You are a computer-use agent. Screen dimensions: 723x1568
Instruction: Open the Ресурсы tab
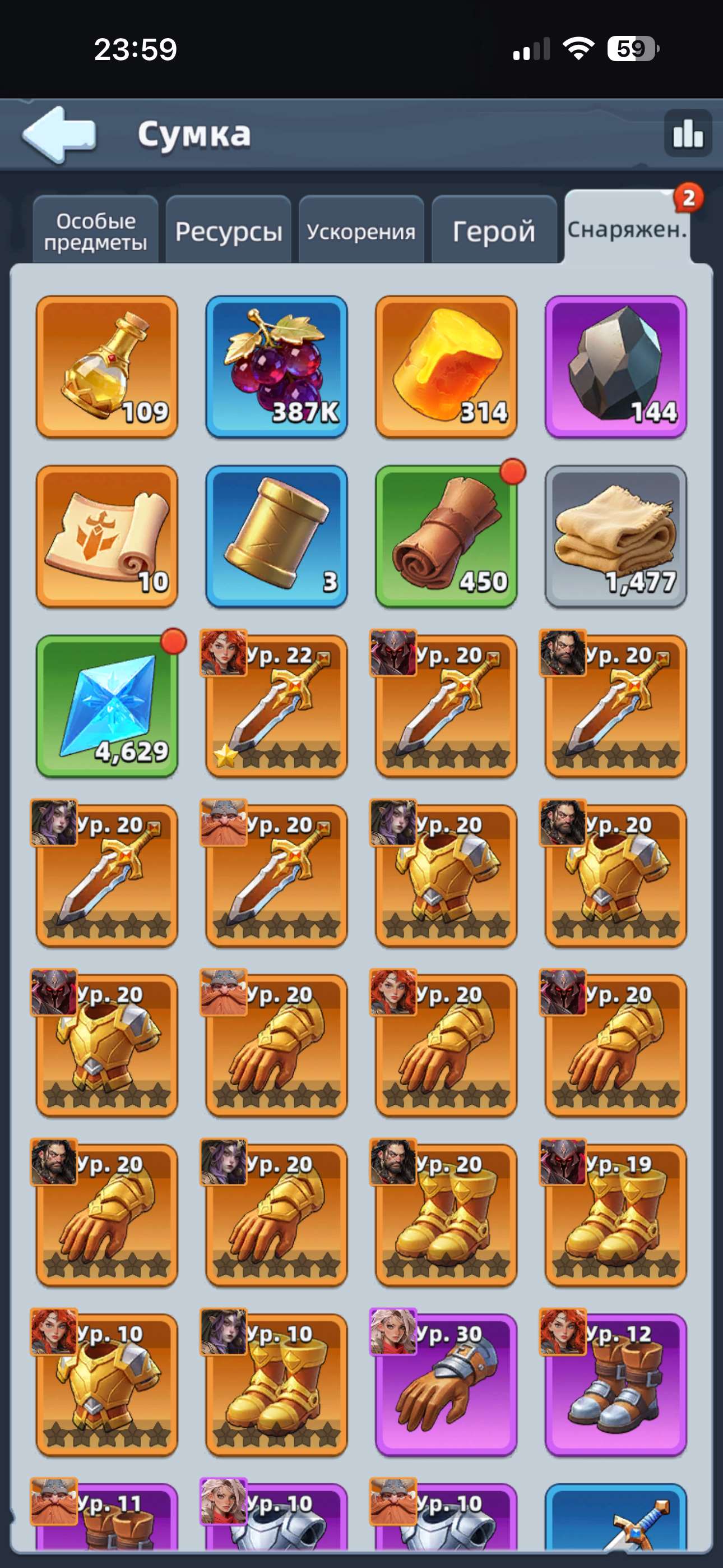point(229,230)
